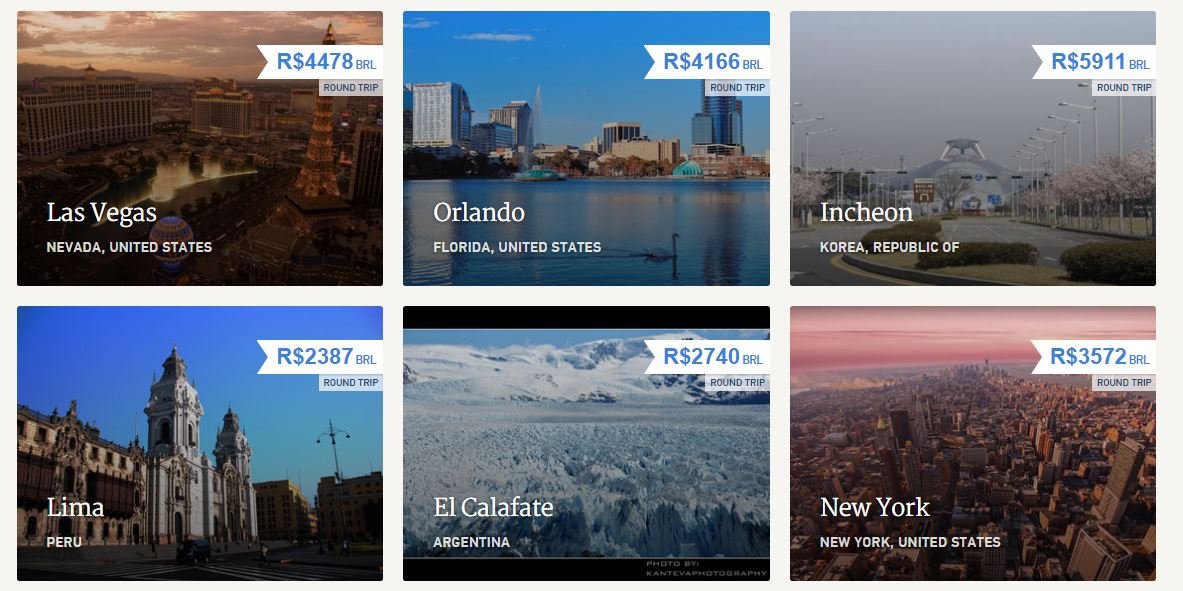This screenshot has width=1183, height=591.
Task: View the Incheon, Korea destination card
Action: [972, 149]
